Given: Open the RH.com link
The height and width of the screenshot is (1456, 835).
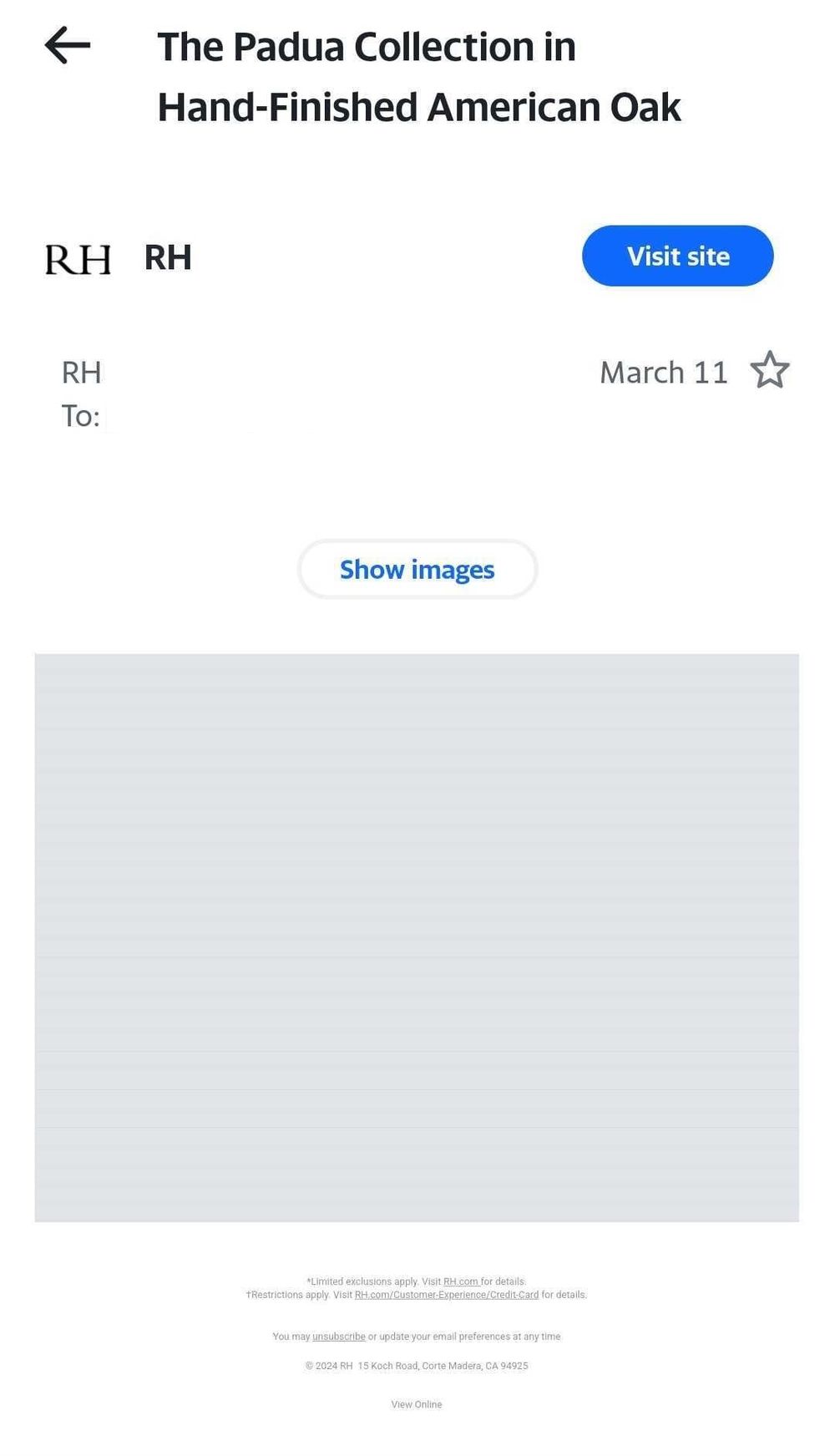Looking at the screenshot, I should pos(460,1281).
